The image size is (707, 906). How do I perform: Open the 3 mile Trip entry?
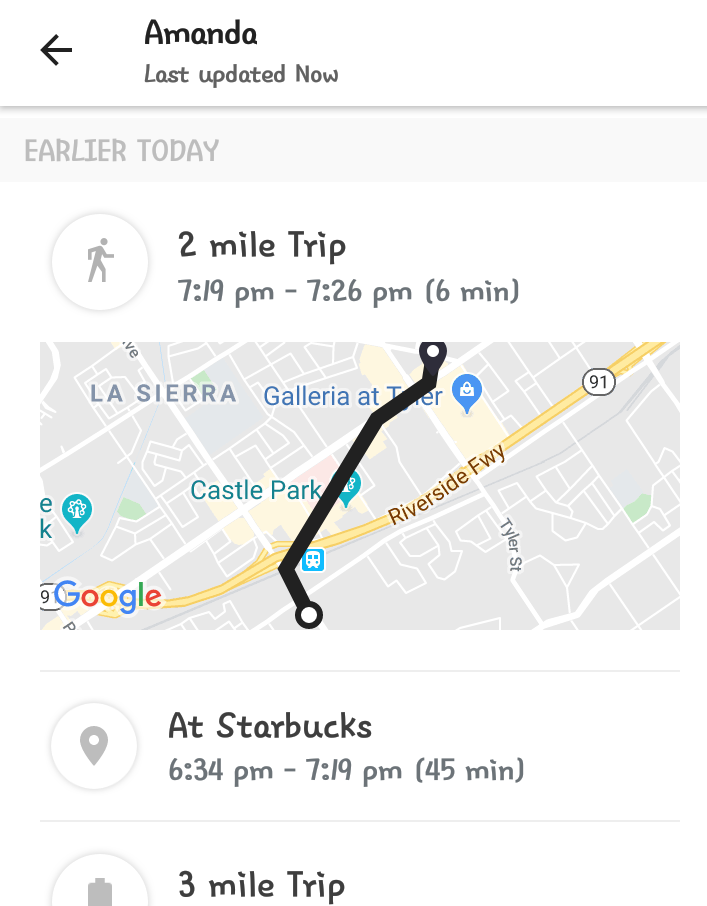[261, 885]
